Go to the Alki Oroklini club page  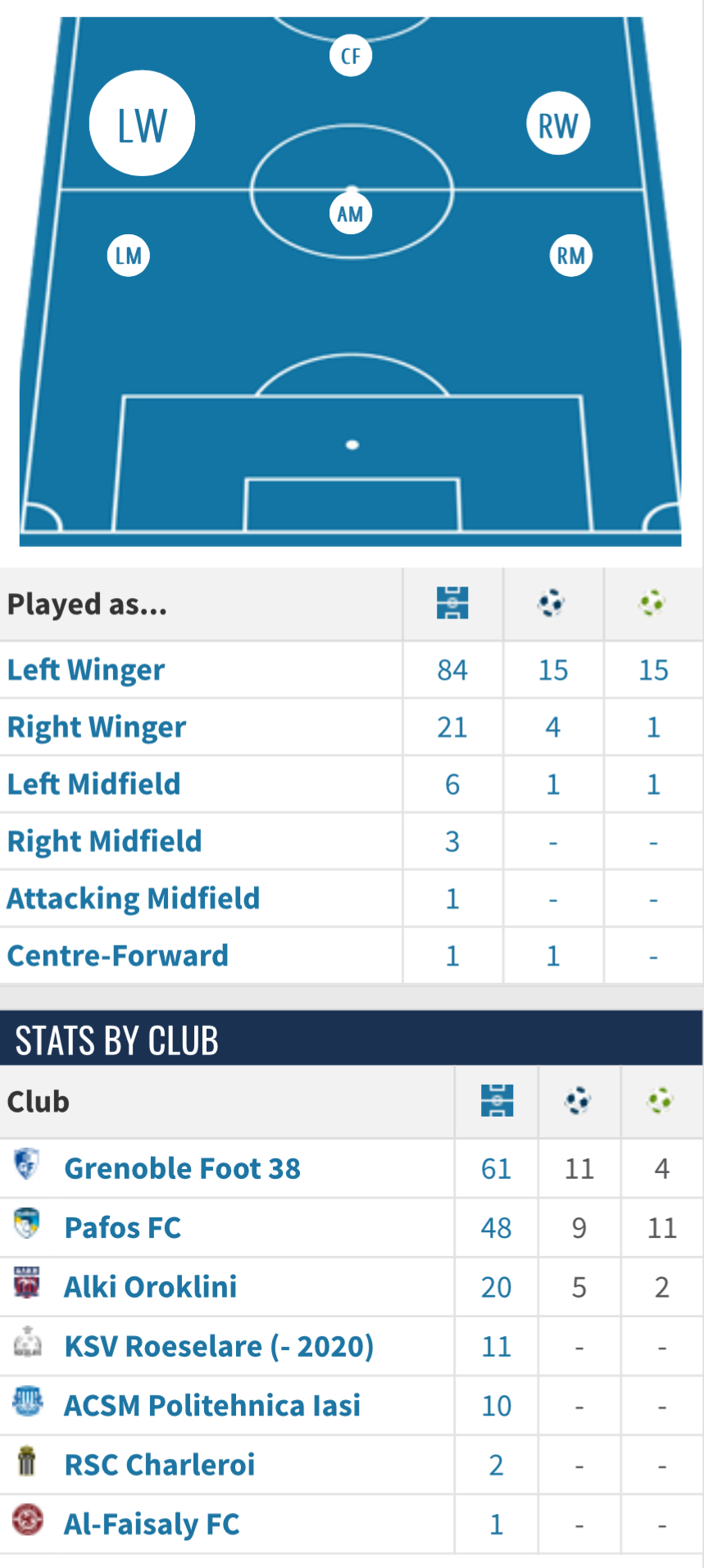pos(151,1287)
